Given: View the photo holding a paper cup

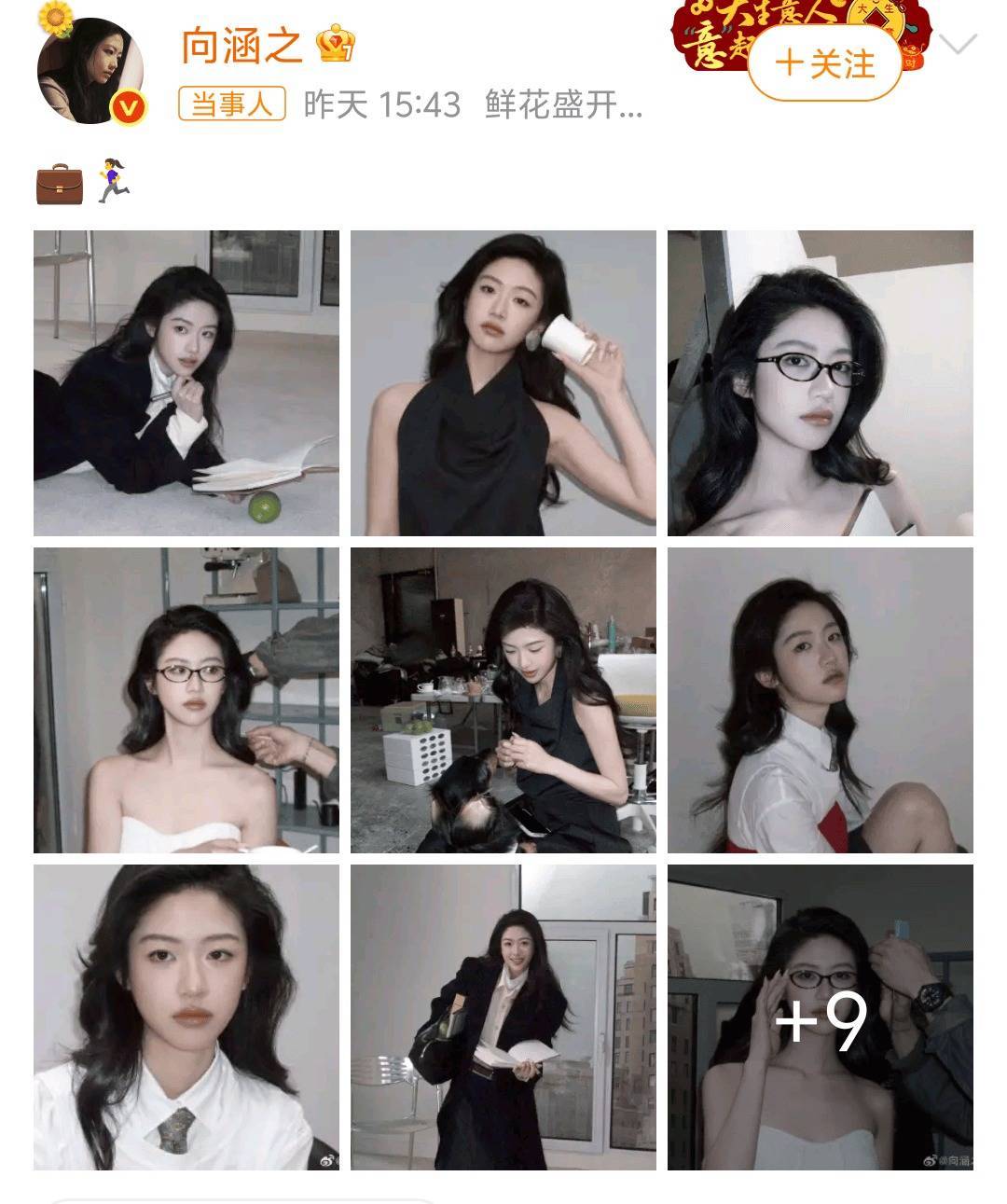Looking at the screenshot, I should [504, 383].
